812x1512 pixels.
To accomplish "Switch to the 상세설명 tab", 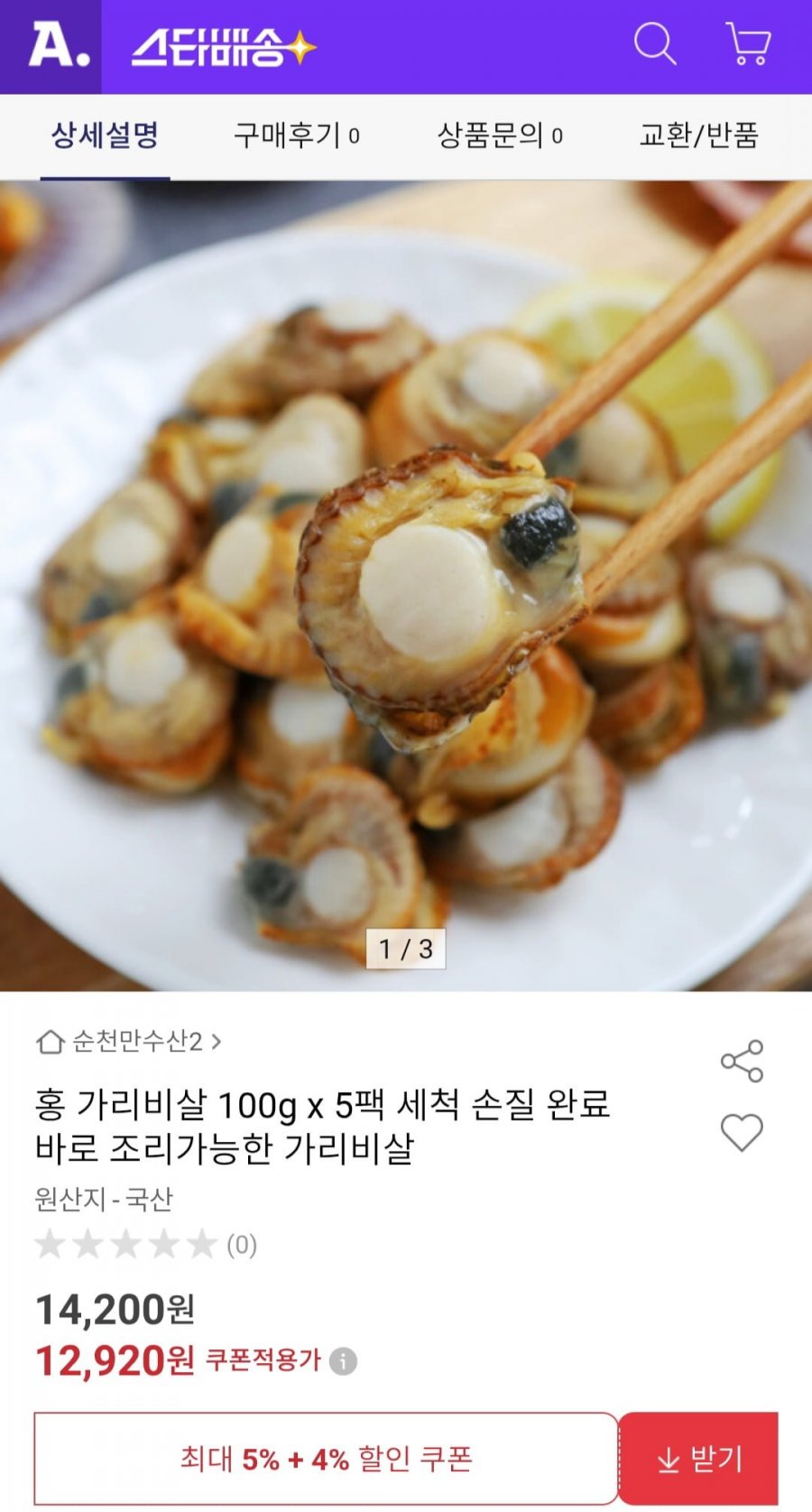I will click(x=105, y=136).
